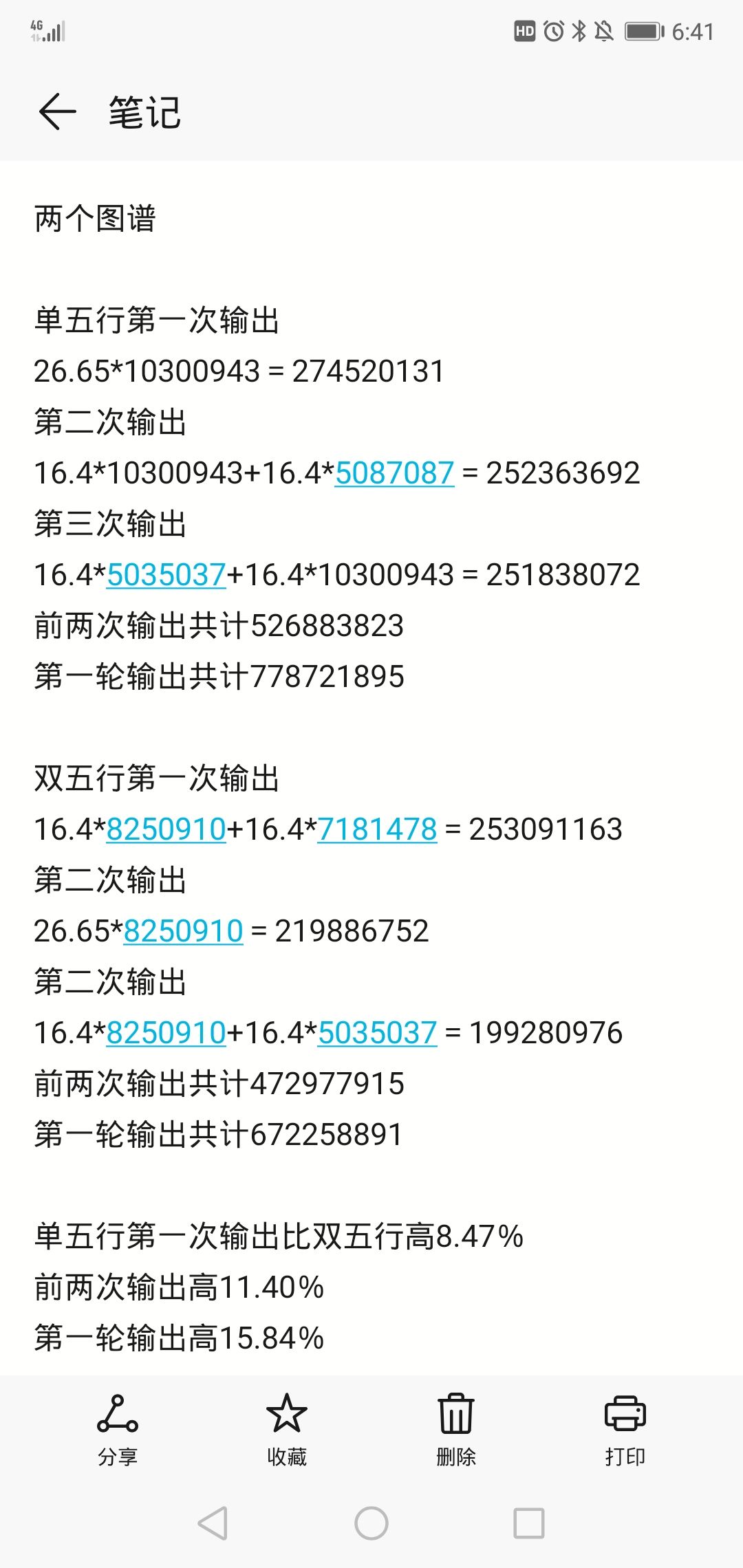Tap link 5035037 in the 199280976 line

tap(377, 1033)
